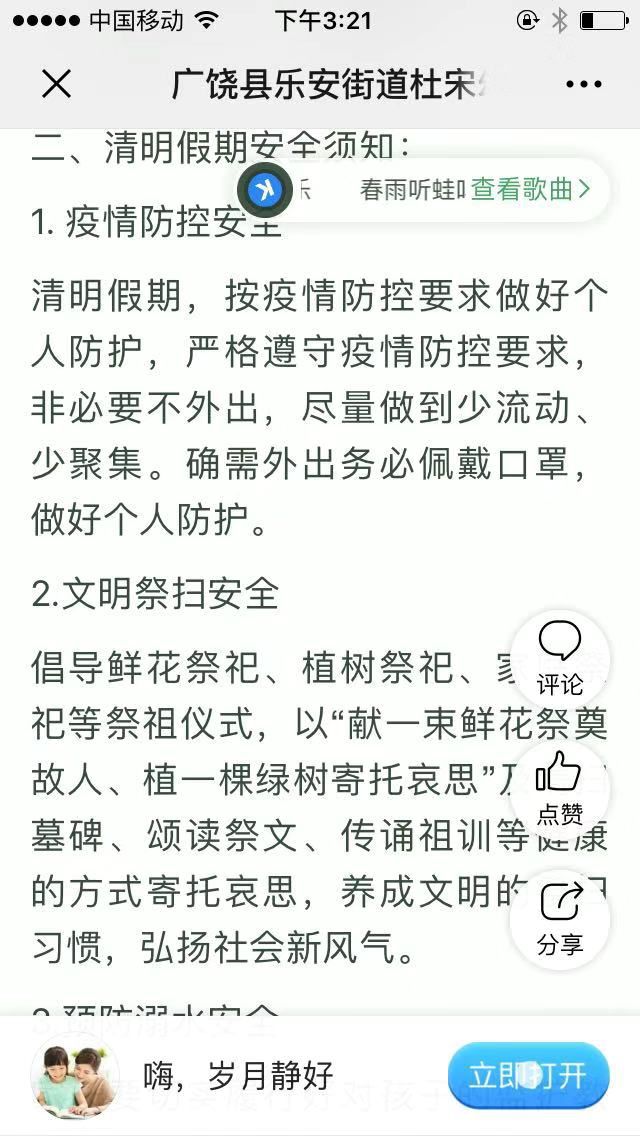Share the article via 分享
The width and height of the screenshot is (640, 1136).
point(560,918)
